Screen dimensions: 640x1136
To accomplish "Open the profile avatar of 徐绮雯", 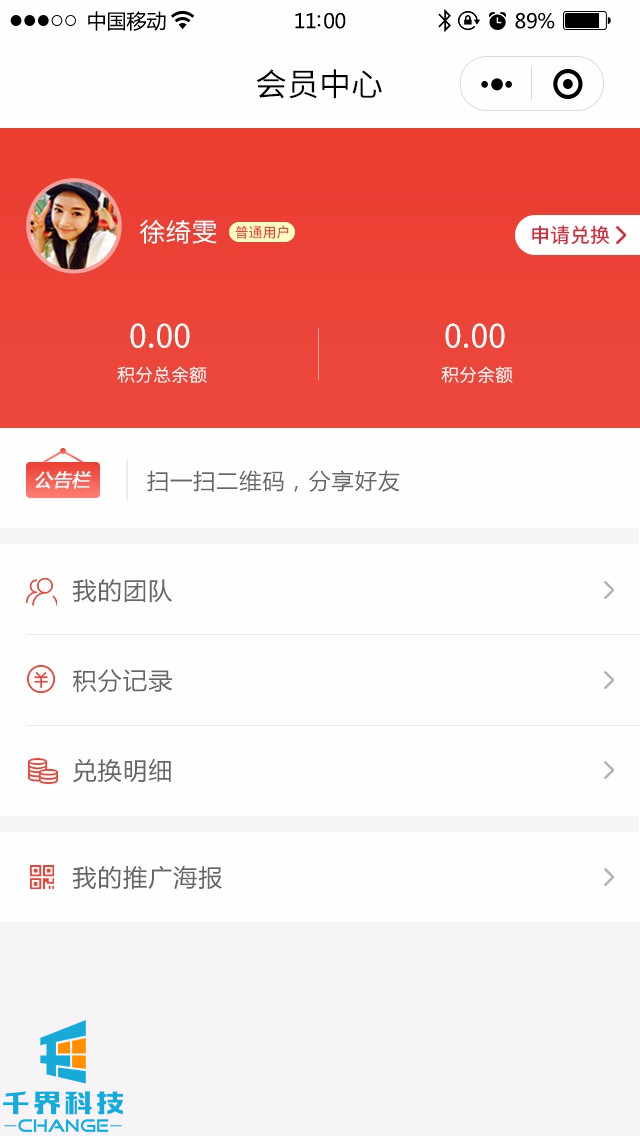I will (x=73, y=225).
